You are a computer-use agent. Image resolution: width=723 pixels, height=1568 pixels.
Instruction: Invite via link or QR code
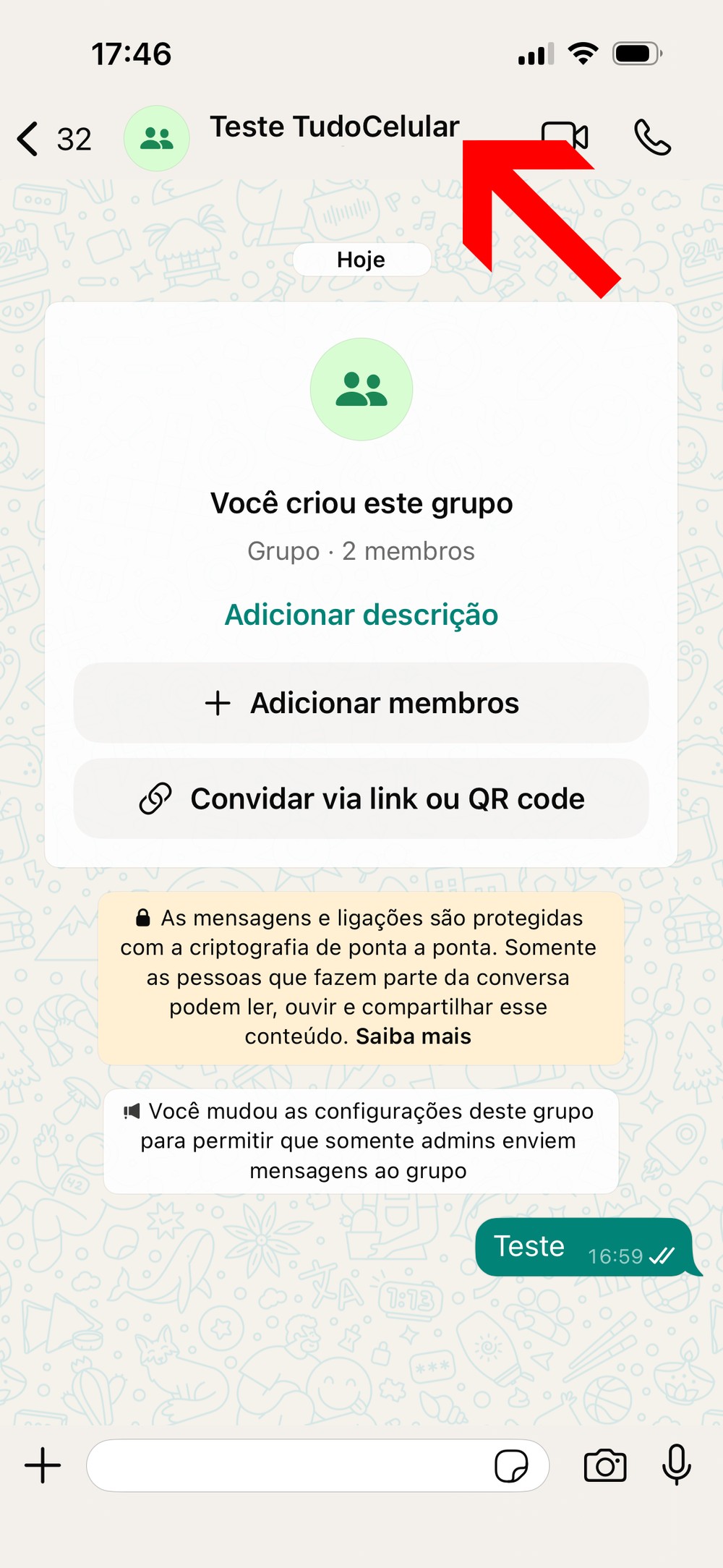pyautogui.click(x=361, y=799)
